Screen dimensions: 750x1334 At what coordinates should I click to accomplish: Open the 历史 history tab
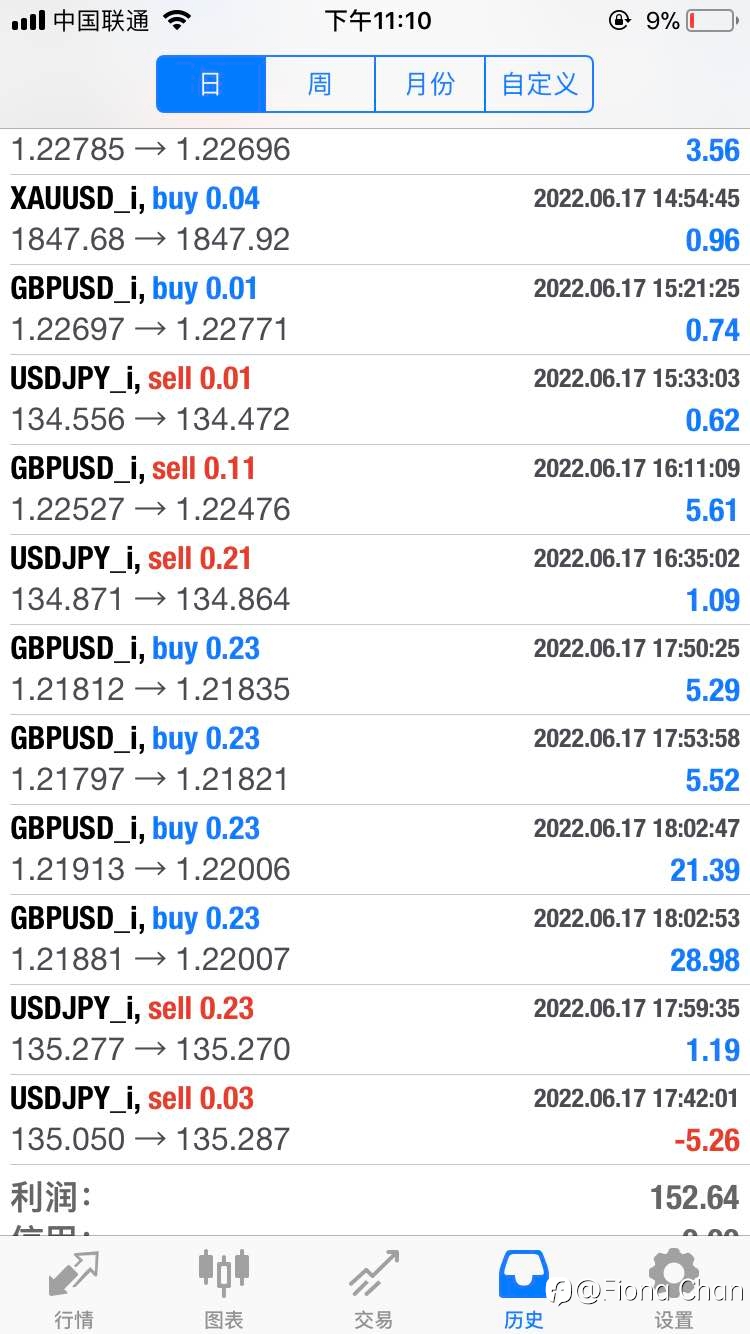524,1288
